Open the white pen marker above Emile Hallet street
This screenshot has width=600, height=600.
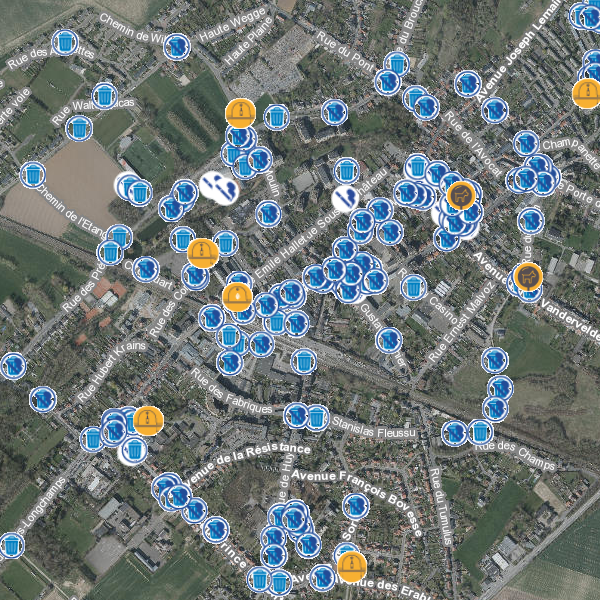point(346,197)
